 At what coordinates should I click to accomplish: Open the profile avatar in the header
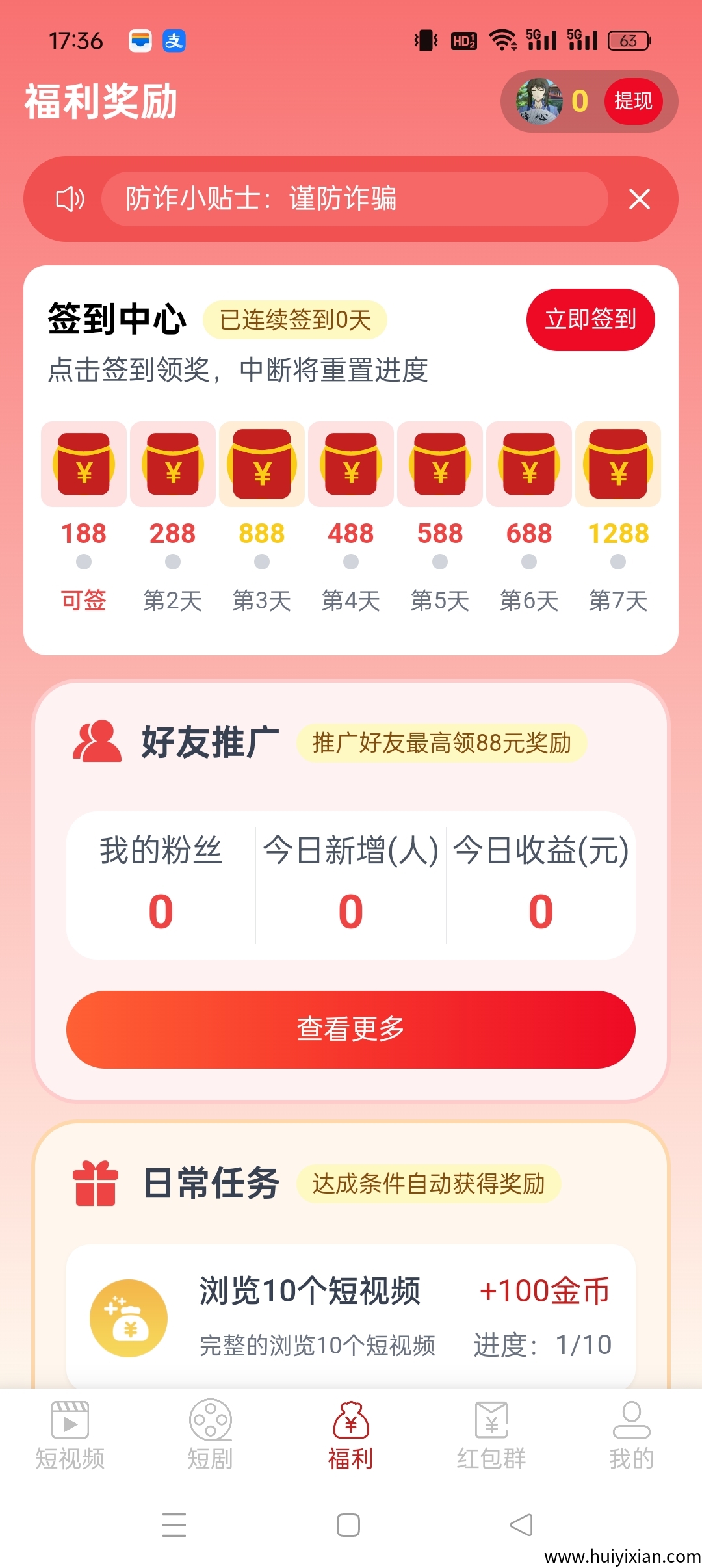point(539,101)
